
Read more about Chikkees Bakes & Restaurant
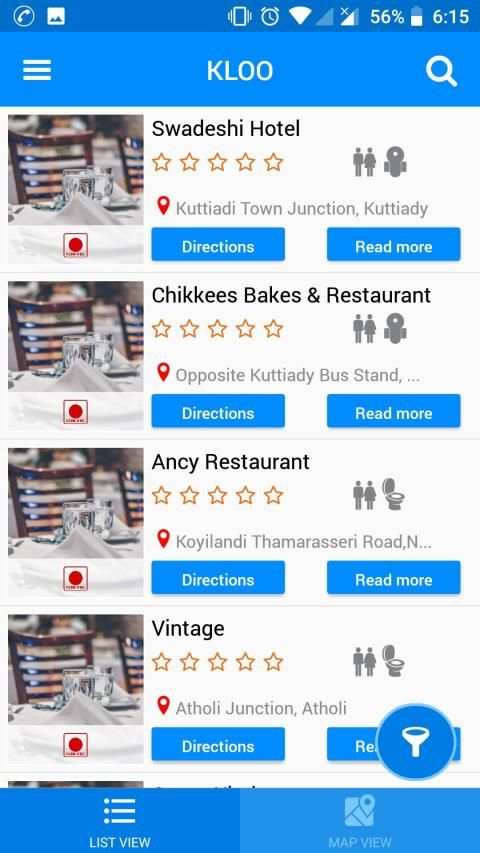[x=393, y=413]
